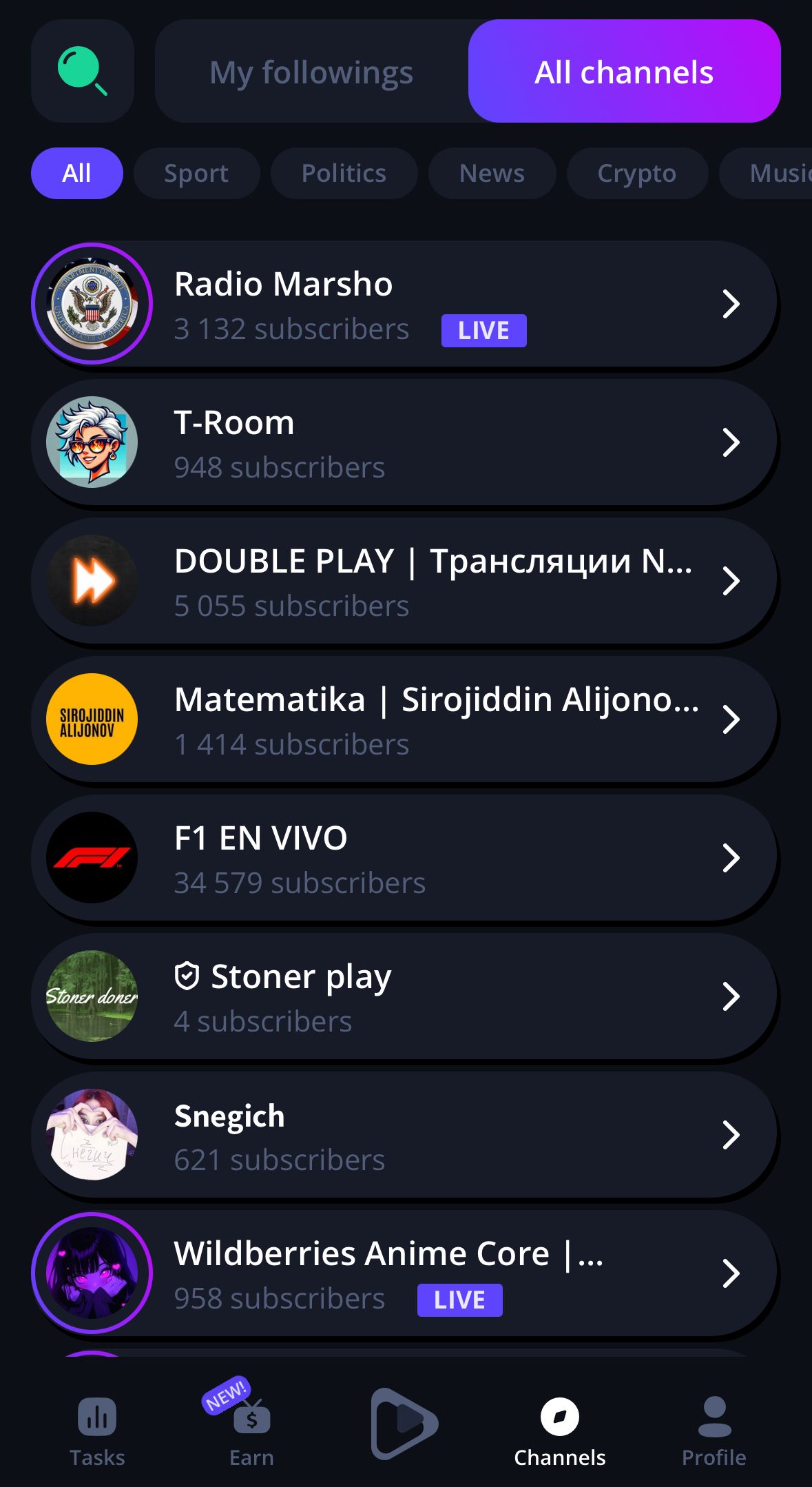This screenshot has height=1487, width=812.
Task: Select the All filter pill
Action: click(76, 173)
